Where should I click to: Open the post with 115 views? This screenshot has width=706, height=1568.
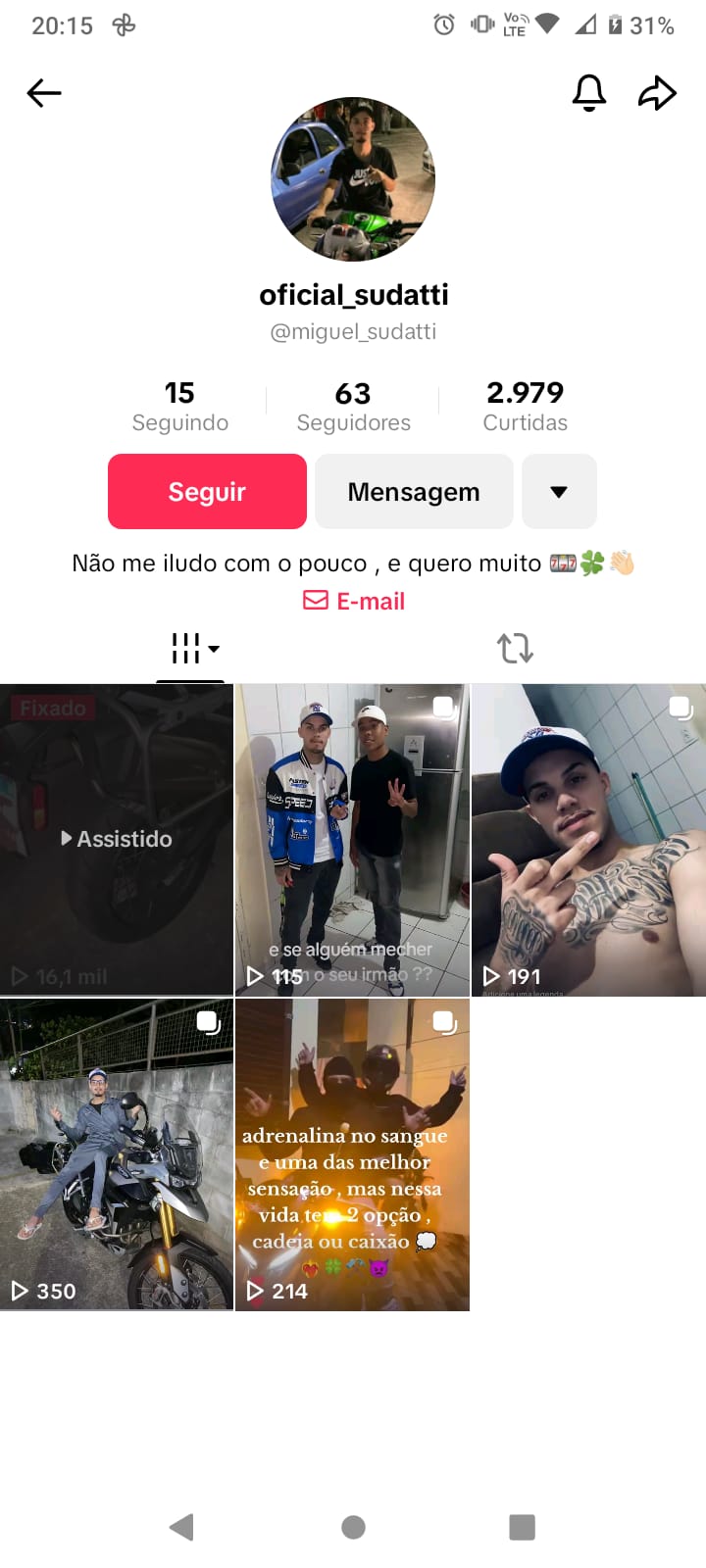pyautogui.click(x=352, y=839)
